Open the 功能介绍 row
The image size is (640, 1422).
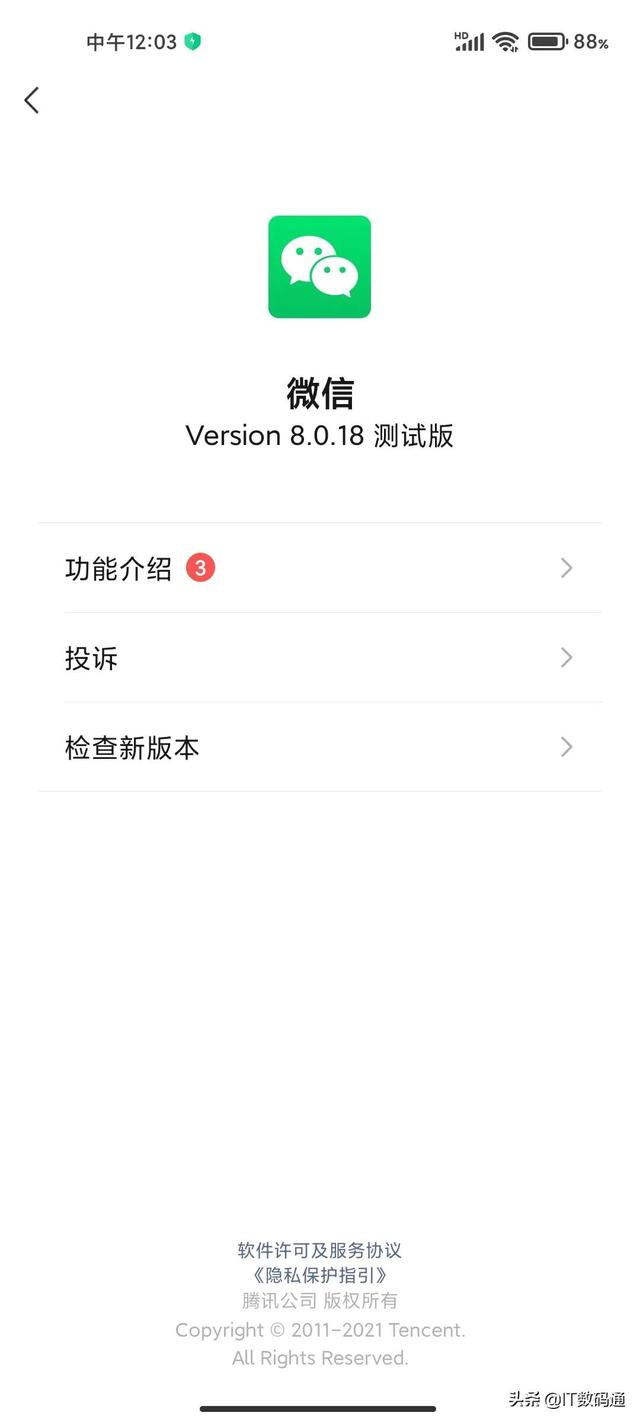(319, 568)
